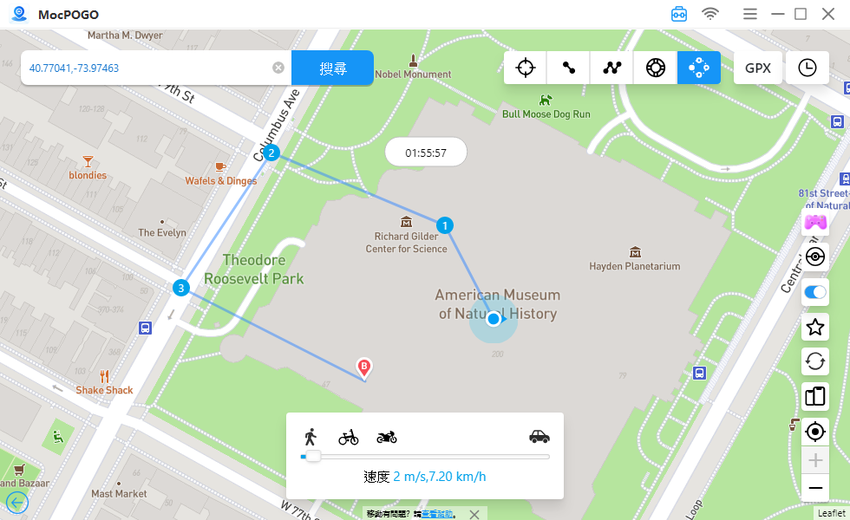850x520 pixels.
Task: Clear the coordinates text
Action: [278, 68]
